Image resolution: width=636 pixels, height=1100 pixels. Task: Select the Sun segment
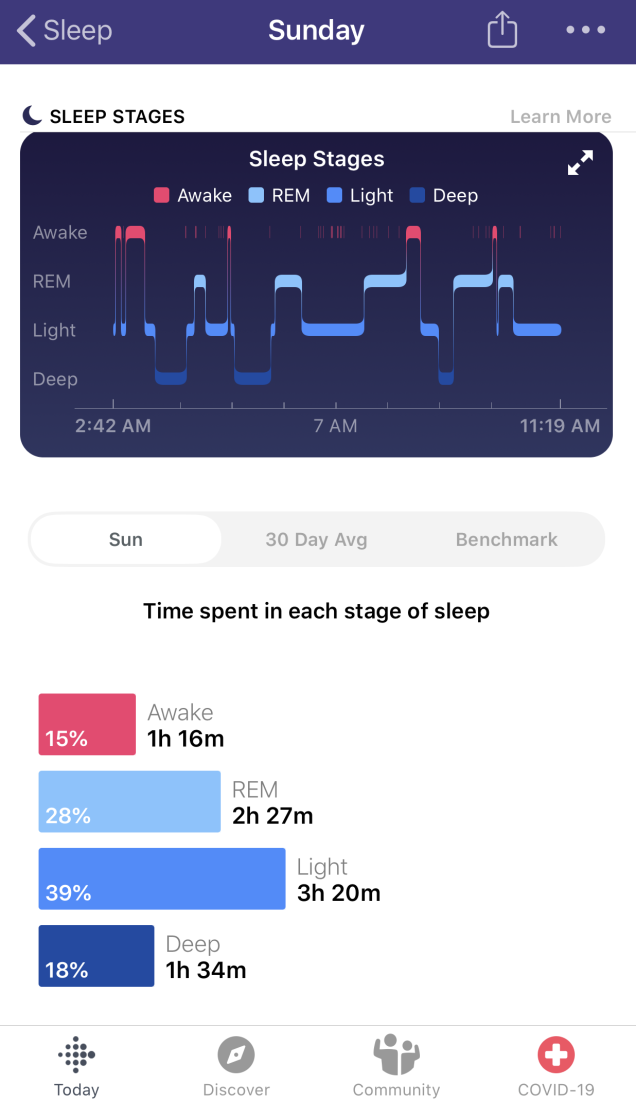coord(126,540)
